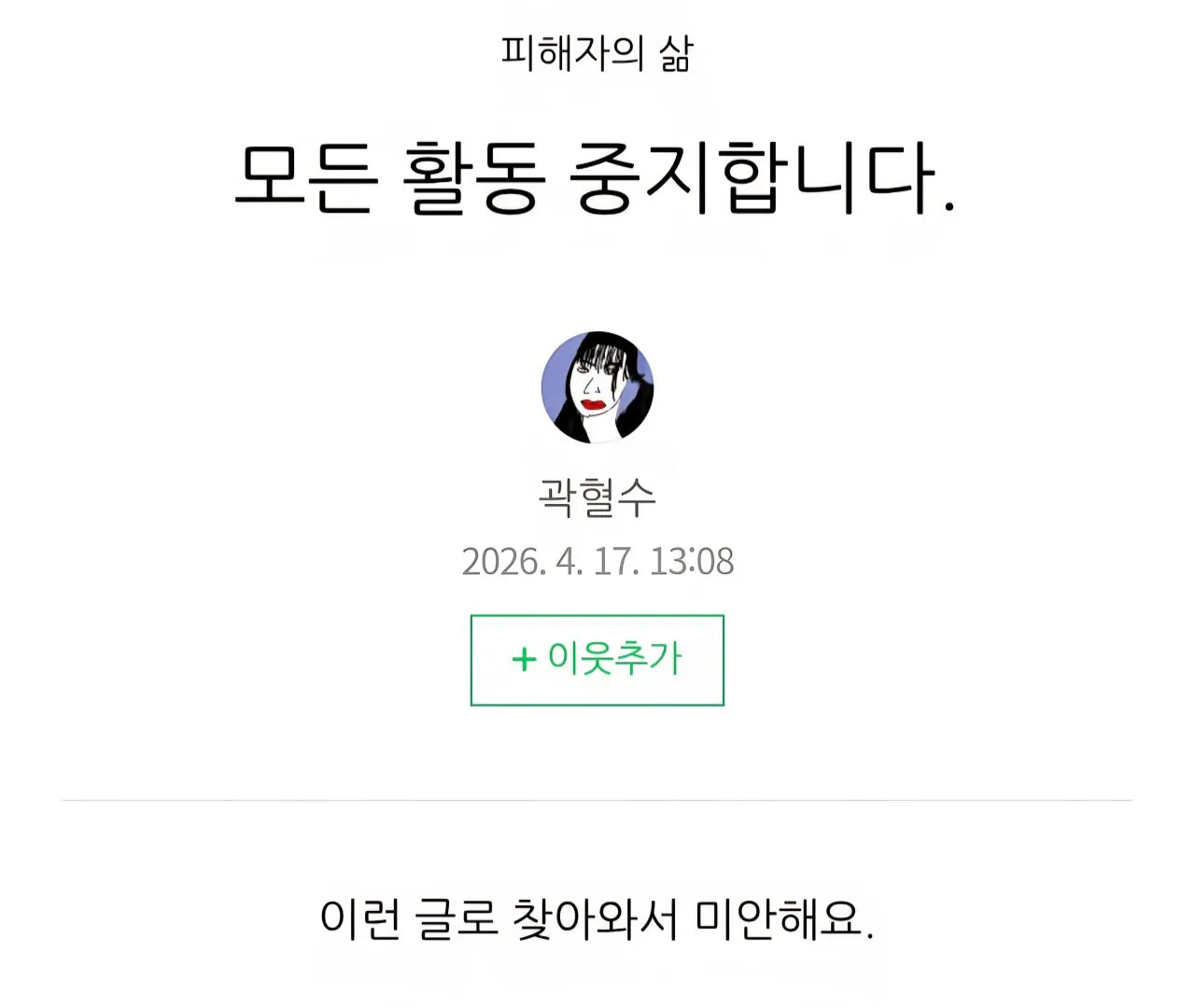Tap the author name 곽혈수
The height and width of the screenshot is (1008, 1195).
597,497
